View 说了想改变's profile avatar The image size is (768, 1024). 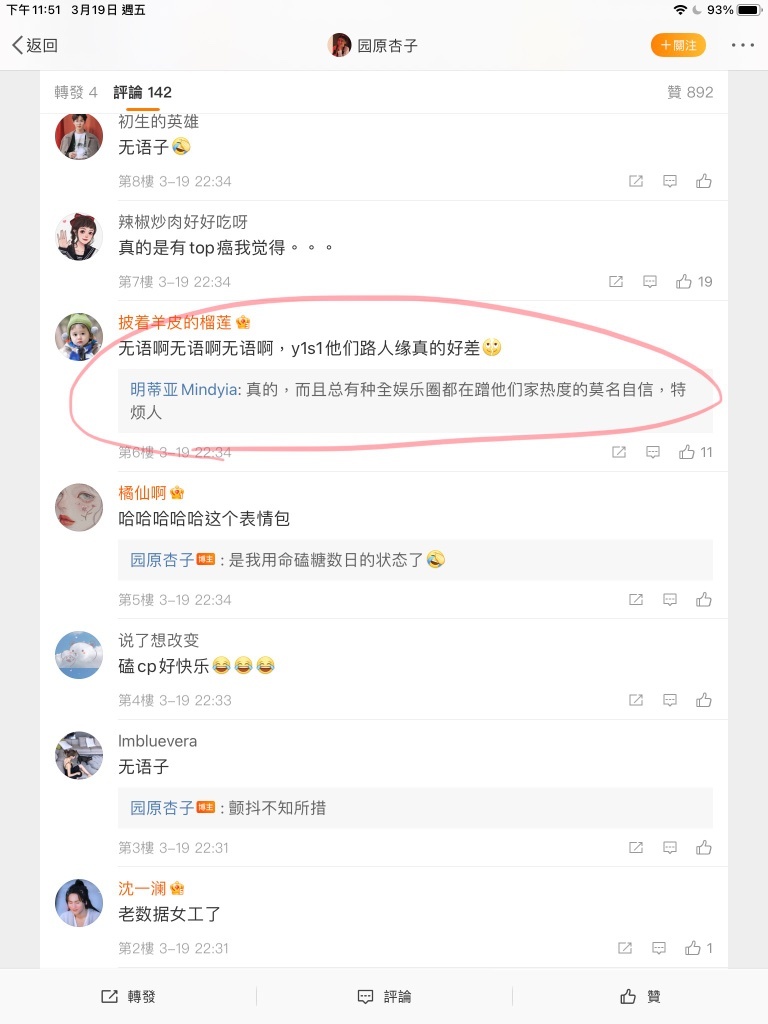point(79,655)
